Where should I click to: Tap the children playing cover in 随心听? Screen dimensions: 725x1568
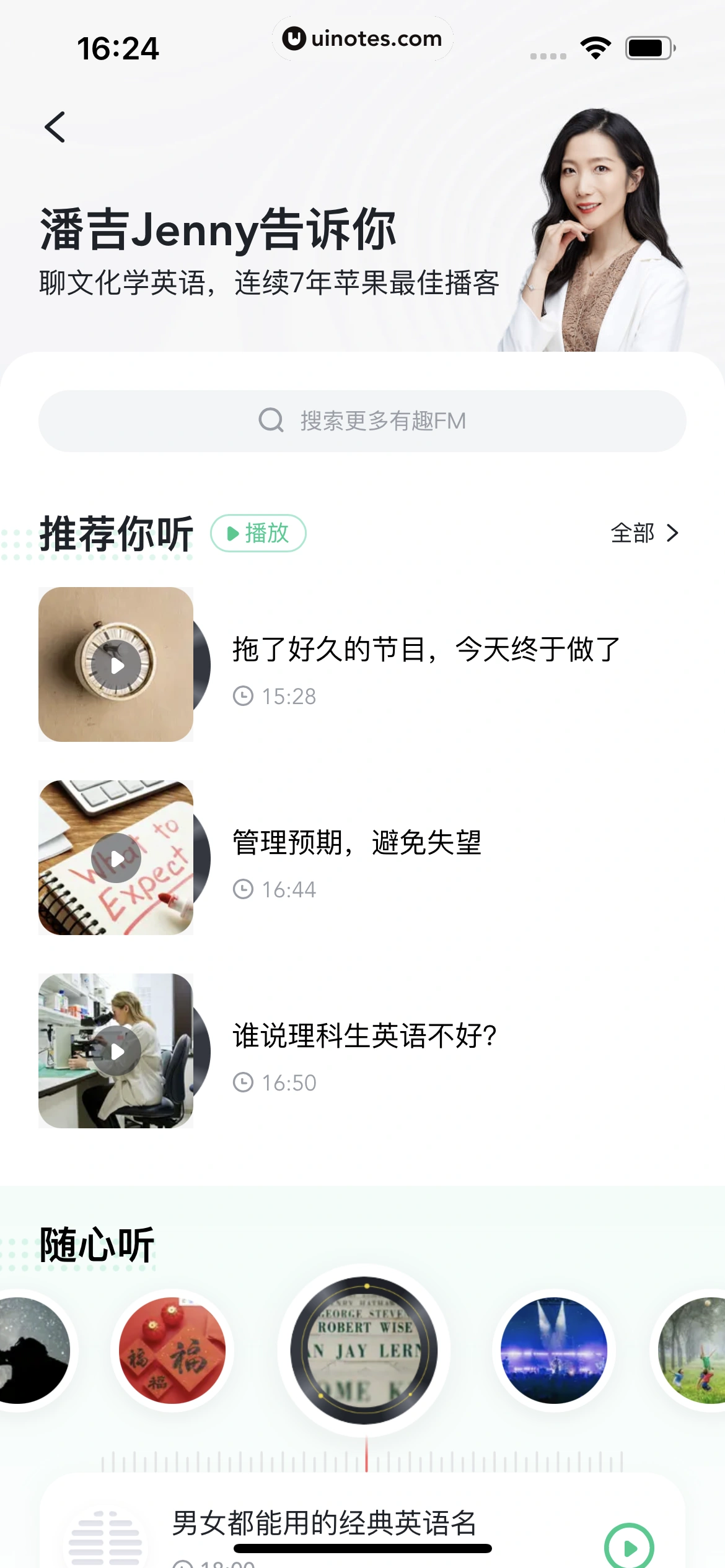coord(694,1350)
